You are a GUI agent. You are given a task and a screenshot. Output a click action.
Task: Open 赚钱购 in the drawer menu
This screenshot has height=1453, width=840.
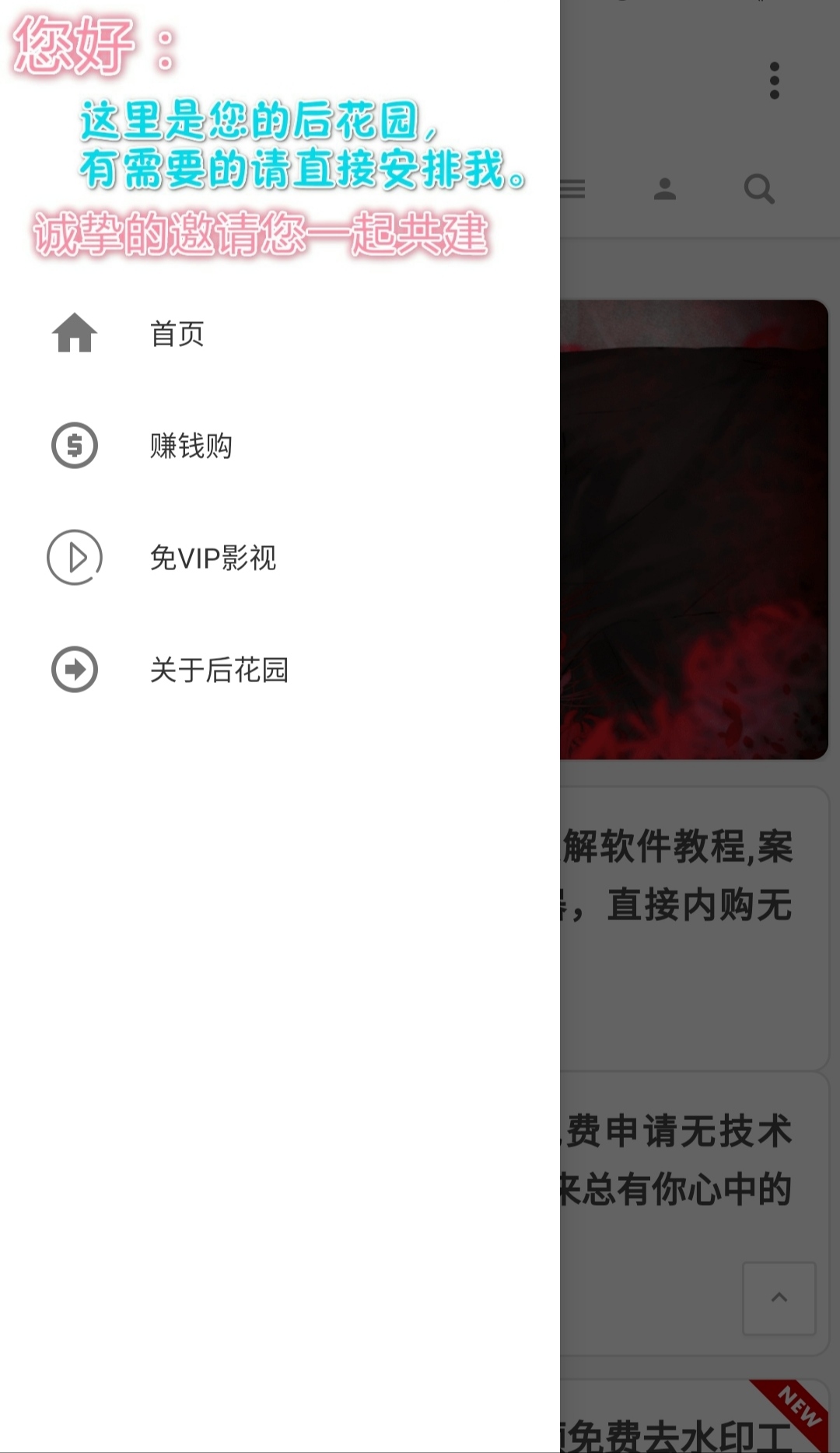(191, 446)
